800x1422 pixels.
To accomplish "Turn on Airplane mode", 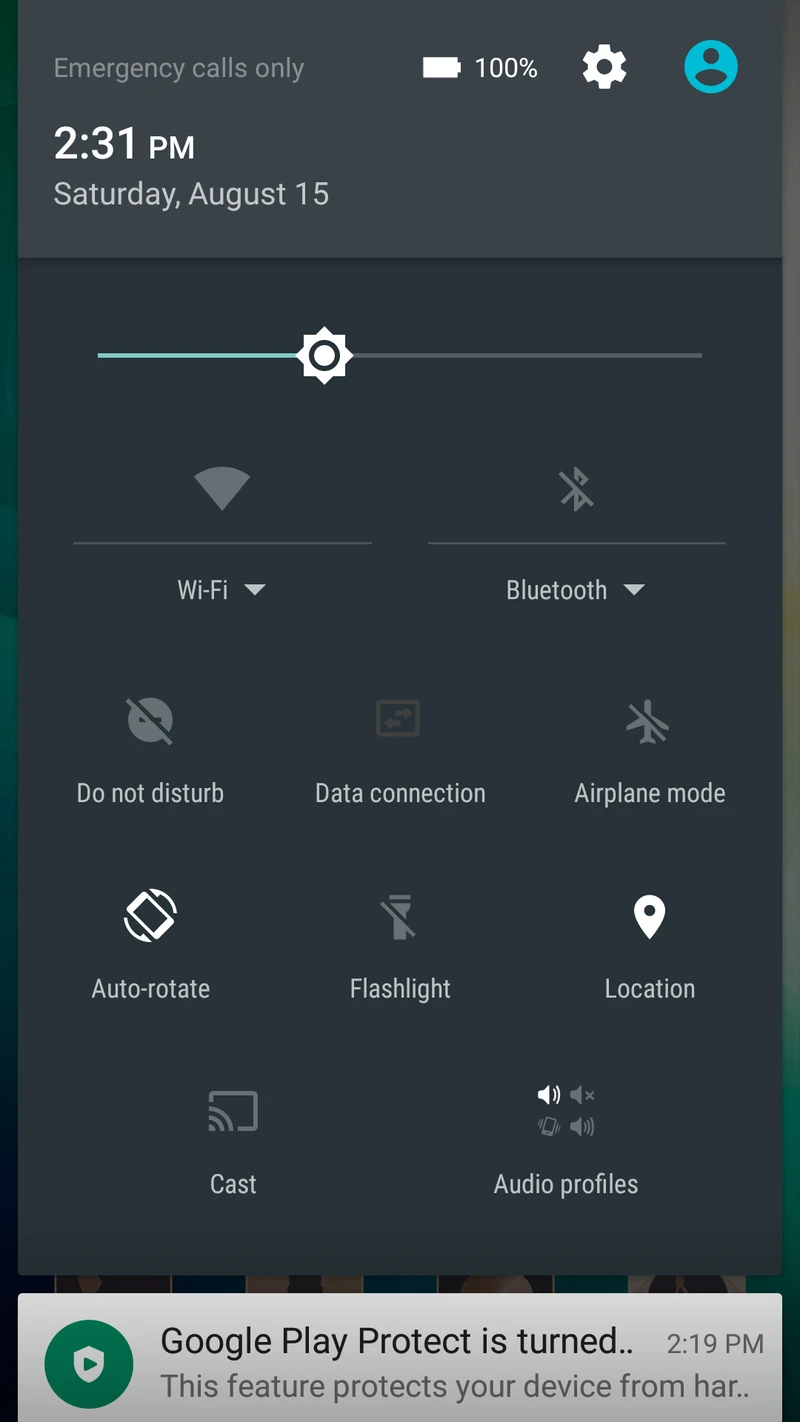I will pos(650,750).
